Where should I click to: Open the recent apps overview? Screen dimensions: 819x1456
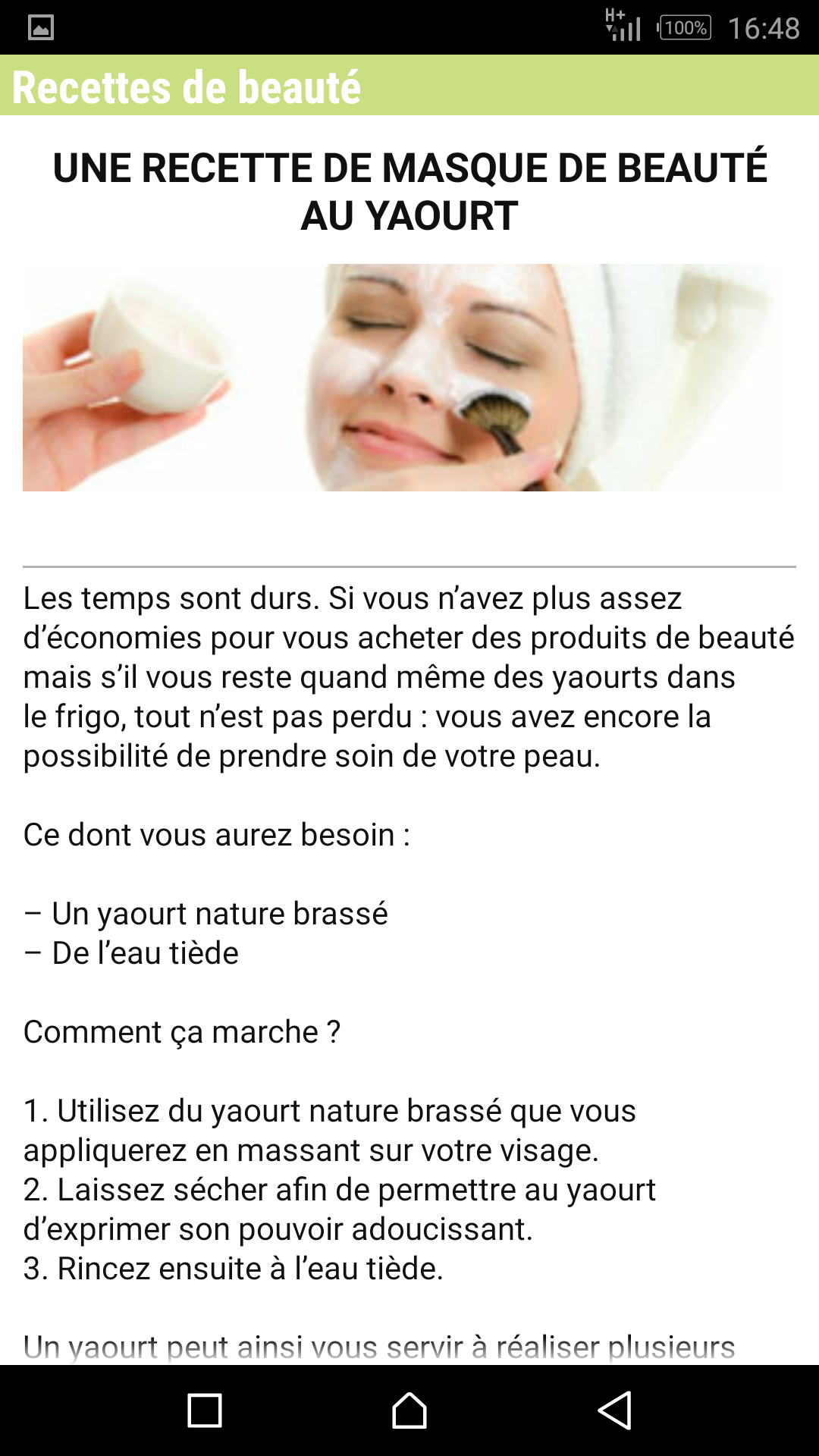click(x=205, y=1410)
